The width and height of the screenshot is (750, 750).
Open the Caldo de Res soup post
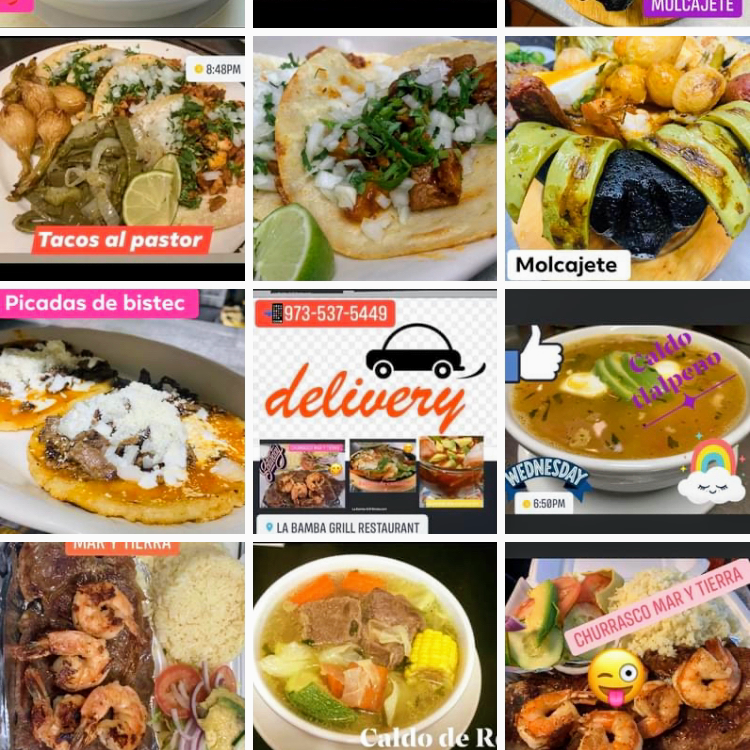(374, 646)
